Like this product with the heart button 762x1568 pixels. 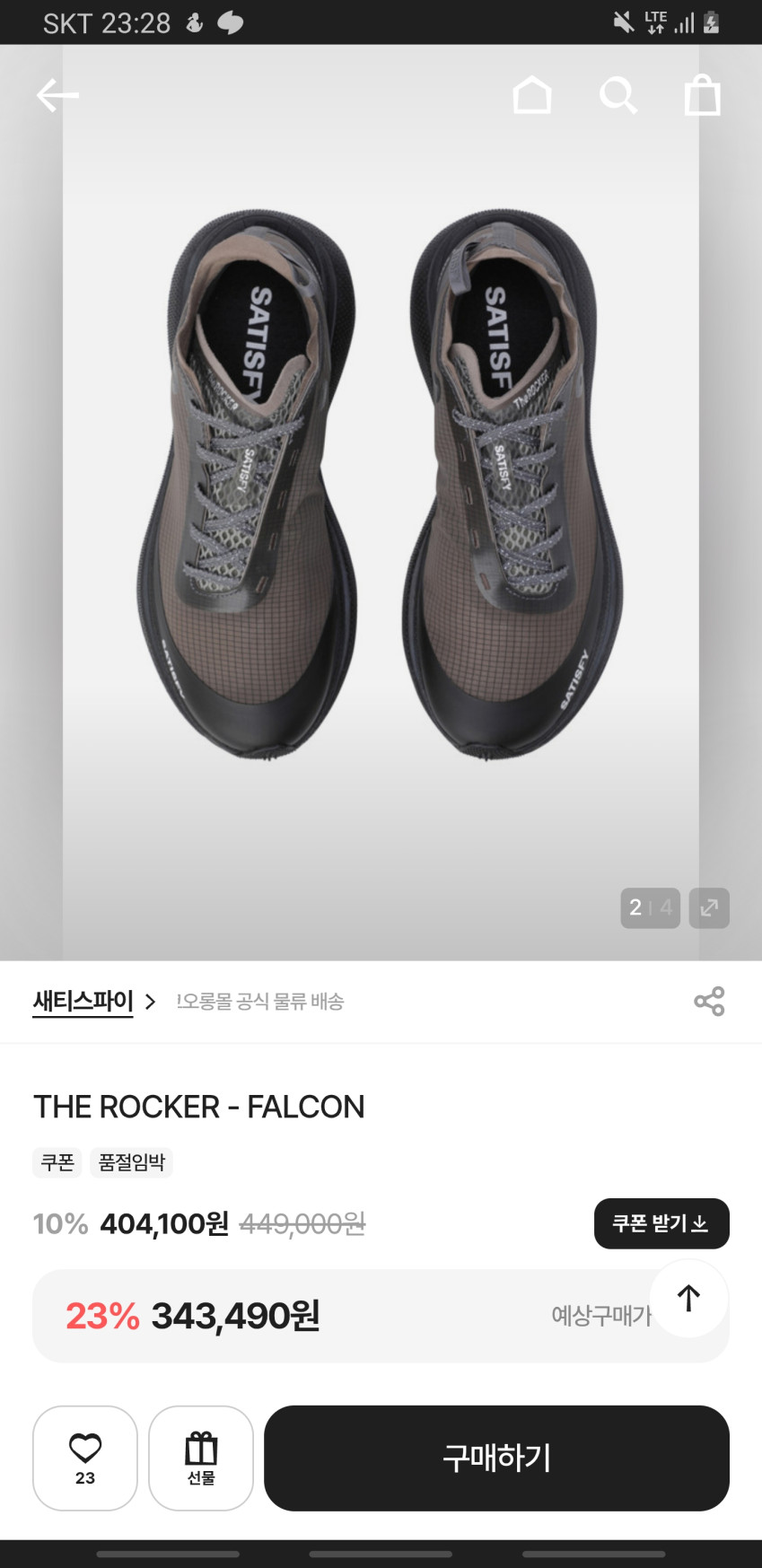(x=85, y=1458)
